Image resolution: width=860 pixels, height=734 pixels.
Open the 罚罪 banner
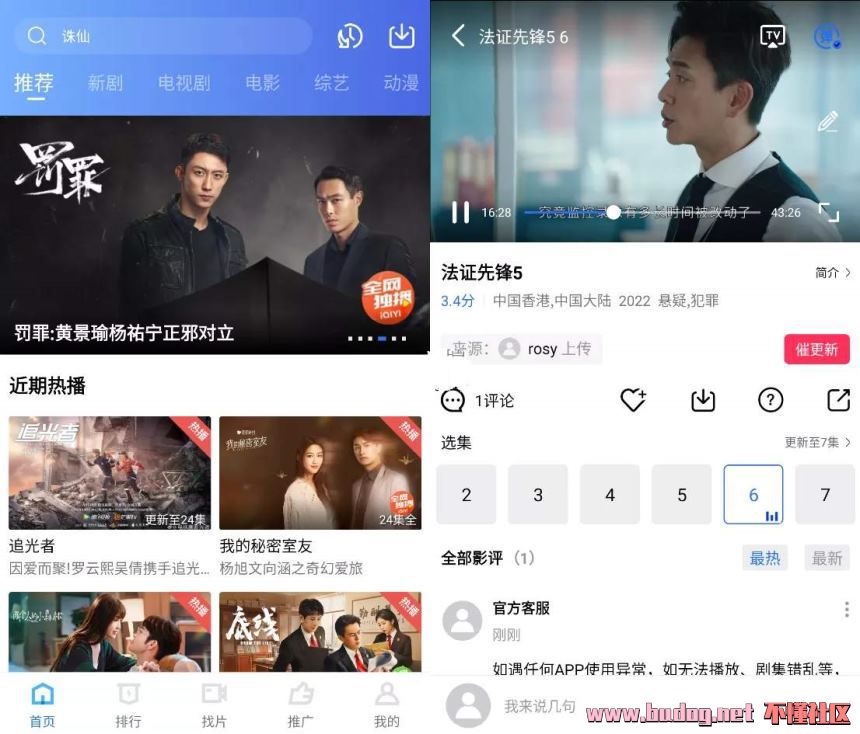215,235
